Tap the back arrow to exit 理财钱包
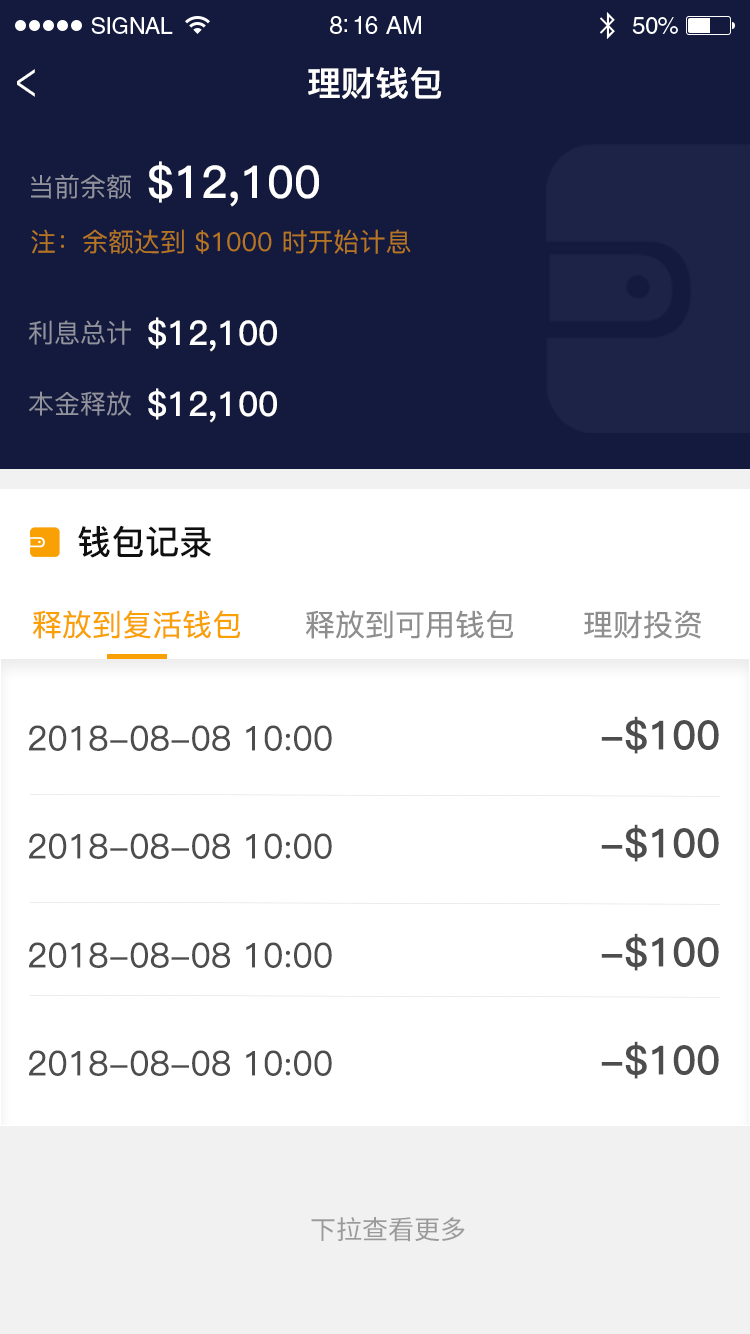 25,83
